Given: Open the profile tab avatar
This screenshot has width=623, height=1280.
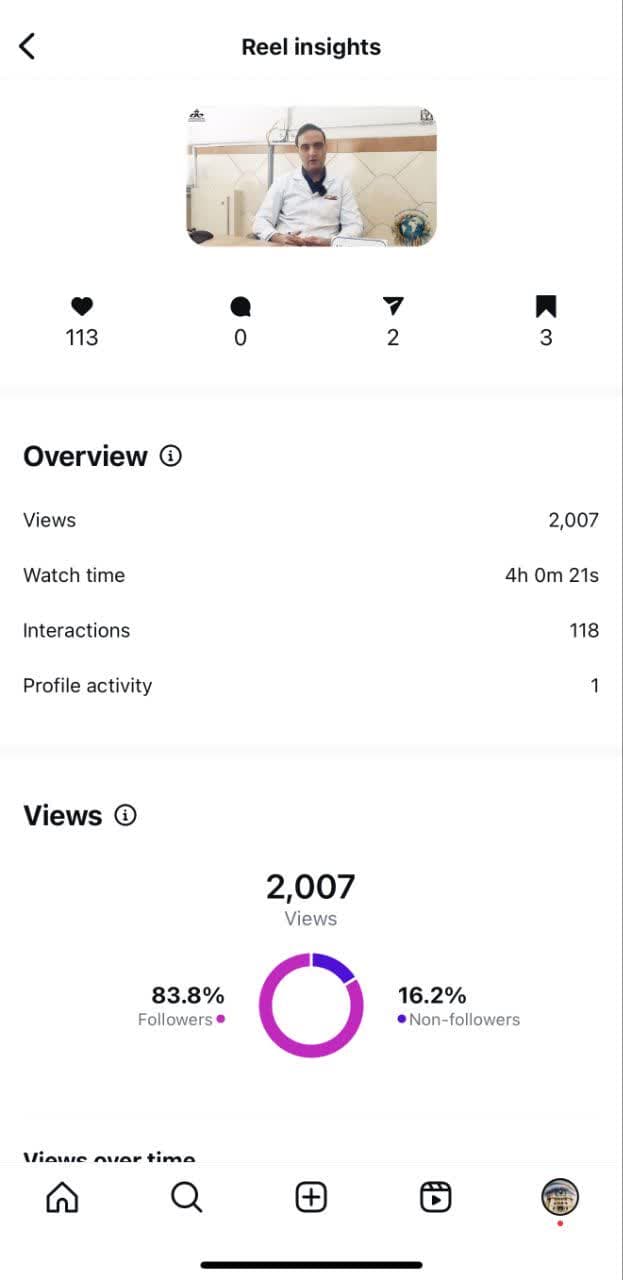Looking at the screenshot, I should pyautogui.click(x=560, y=1197).
